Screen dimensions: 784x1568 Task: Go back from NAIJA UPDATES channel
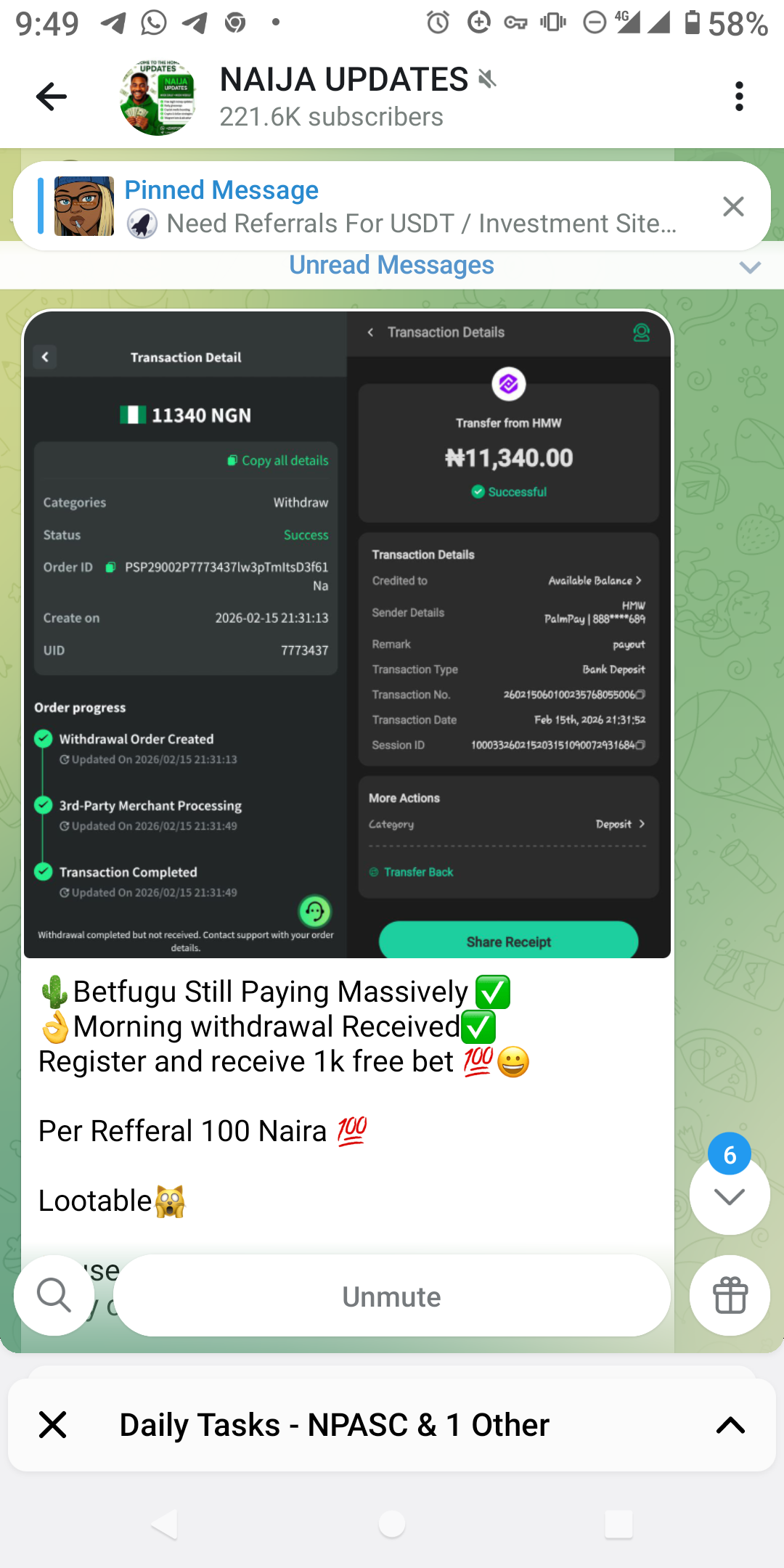[52, 97]
